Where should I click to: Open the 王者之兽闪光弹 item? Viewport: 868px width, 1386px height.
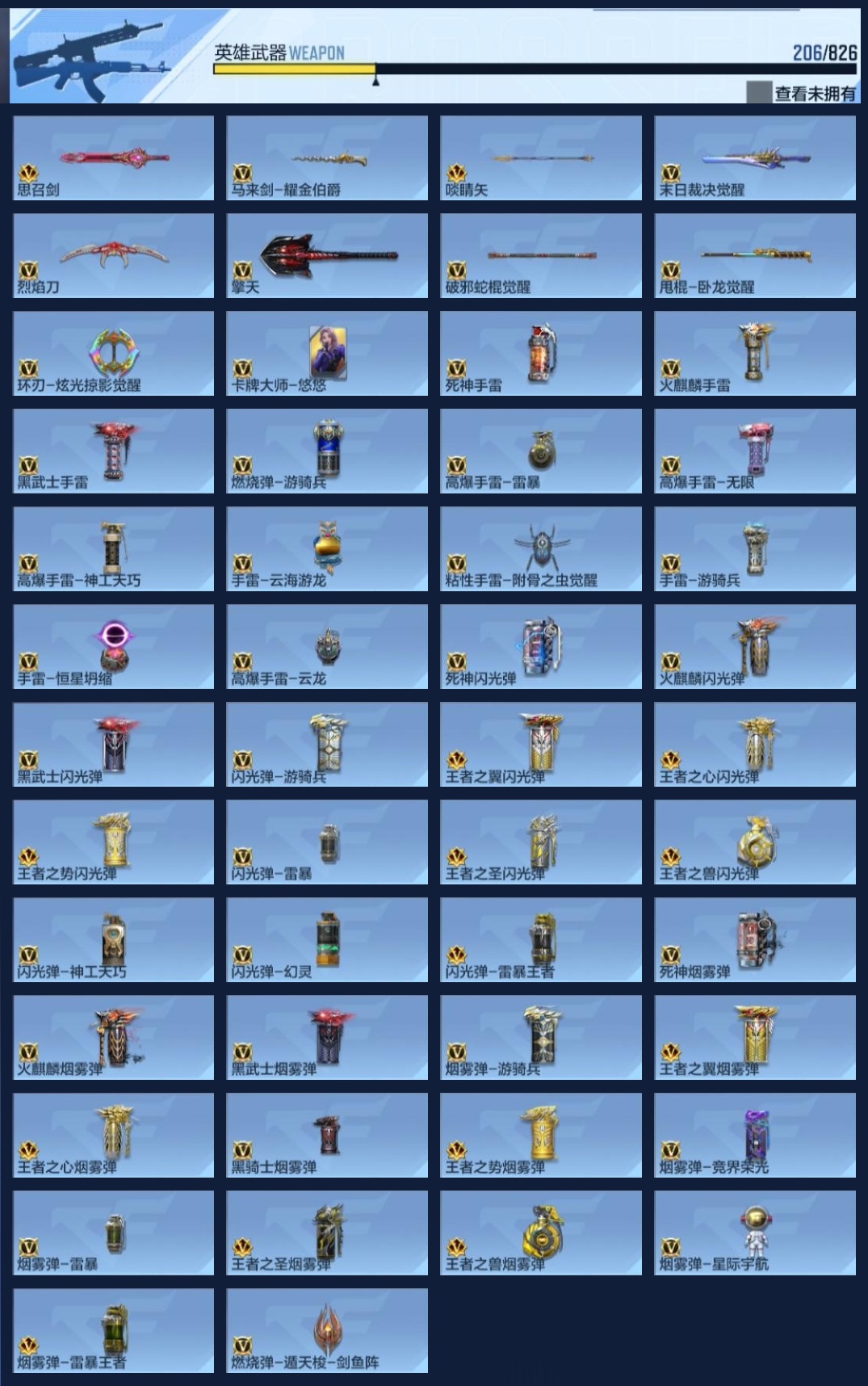pos(755,842)
